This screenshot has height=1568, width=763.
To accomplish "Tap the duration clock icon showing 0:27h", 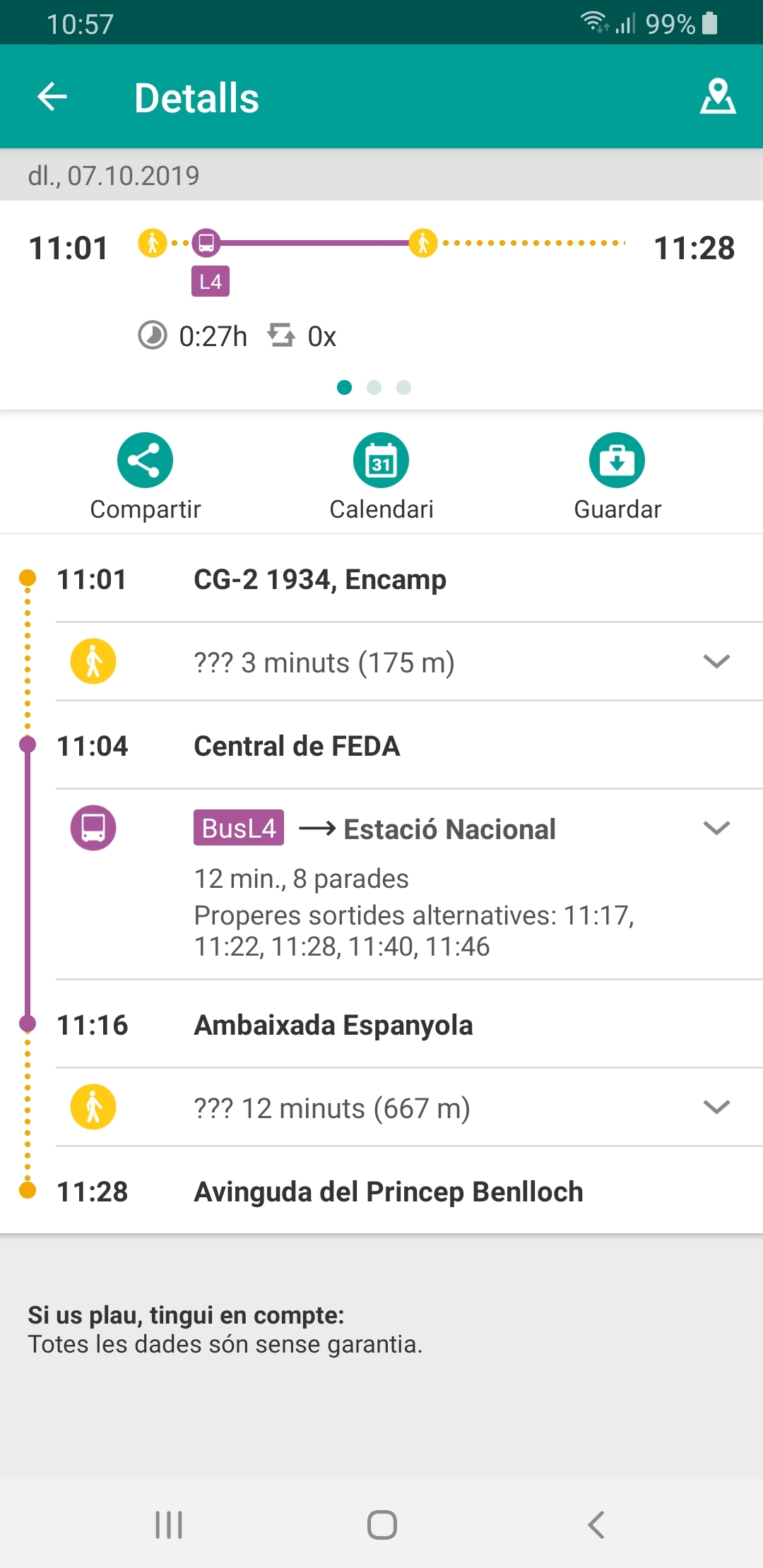I will click(153, 336).
